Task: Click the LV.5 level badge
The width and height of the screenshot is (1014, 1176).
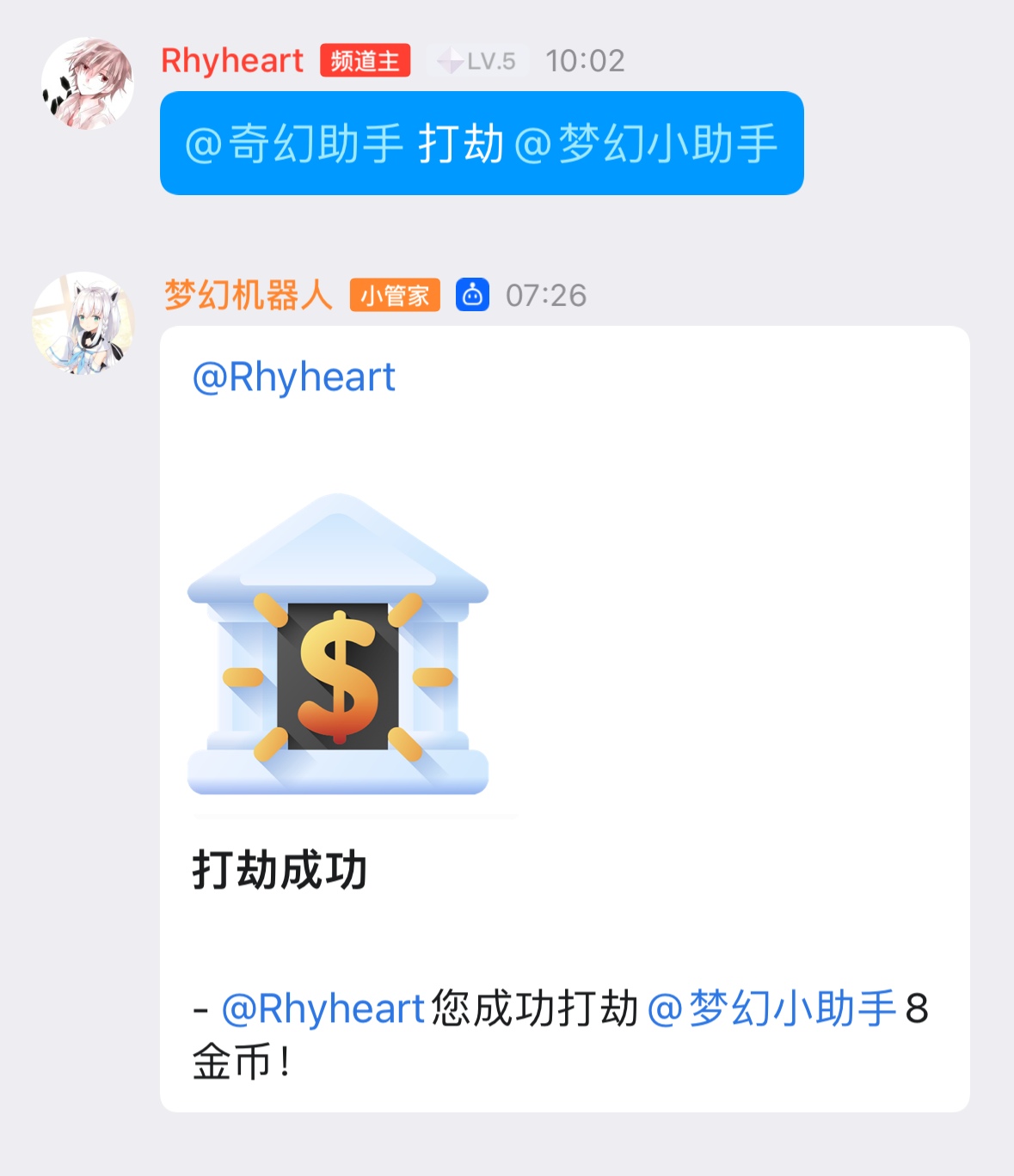Action: [477, 60]
